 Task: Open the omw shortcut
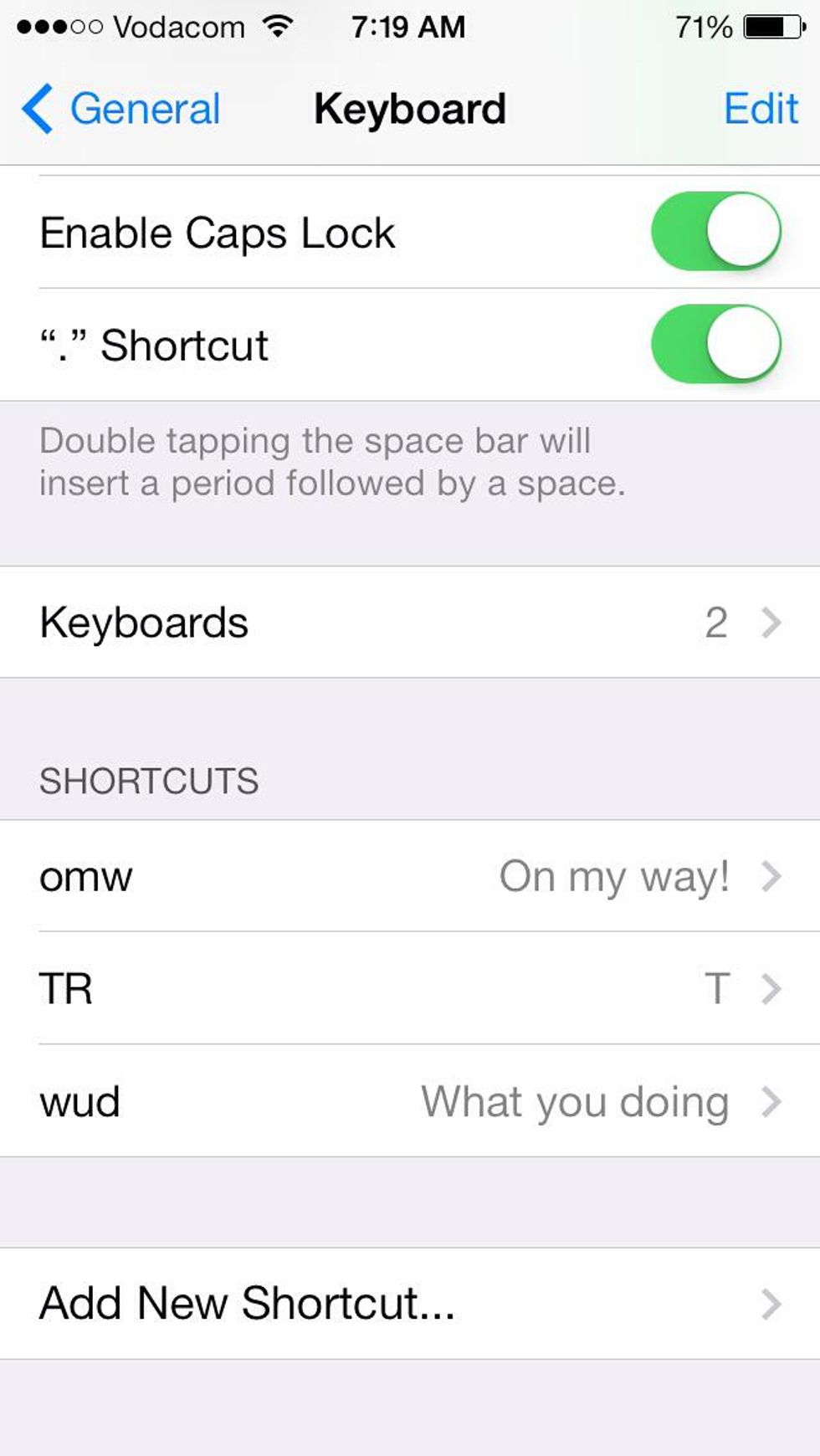click(x=410, y=876)
